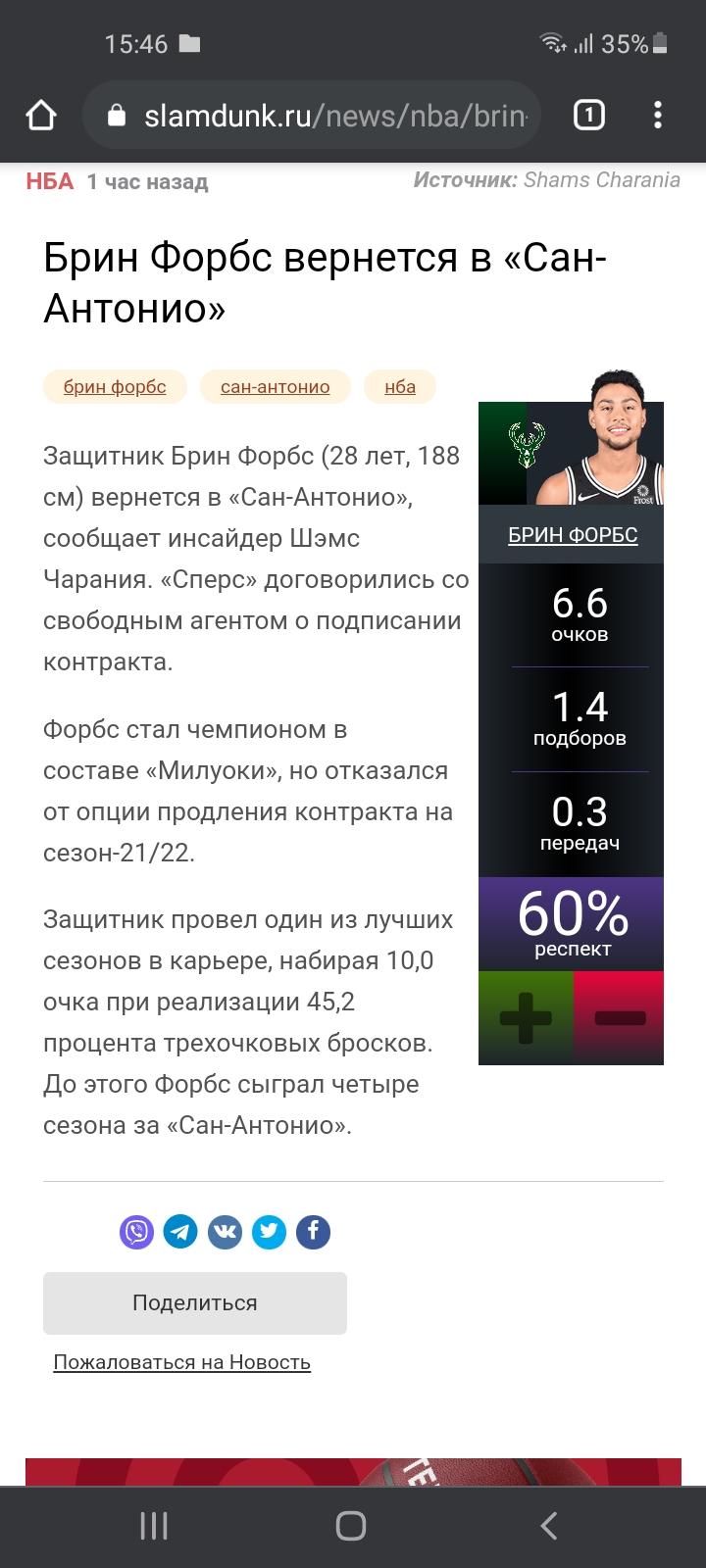This screenshot has width=706, height=1568.
Task: Share the article via Viber
Action: pos(136,1232)
